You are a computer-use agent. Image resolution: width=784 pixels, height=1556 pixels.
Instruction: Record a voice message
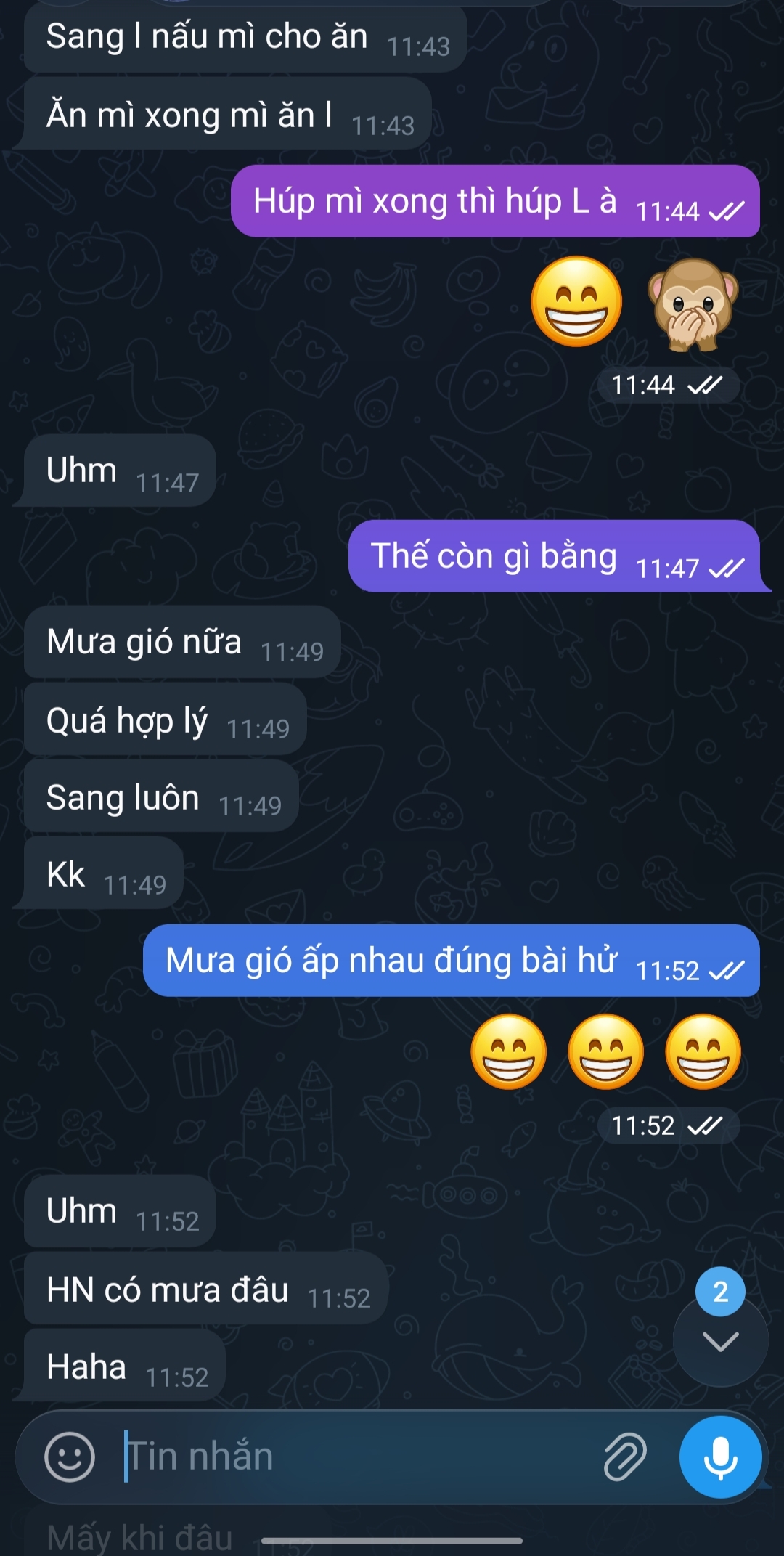720,1457
